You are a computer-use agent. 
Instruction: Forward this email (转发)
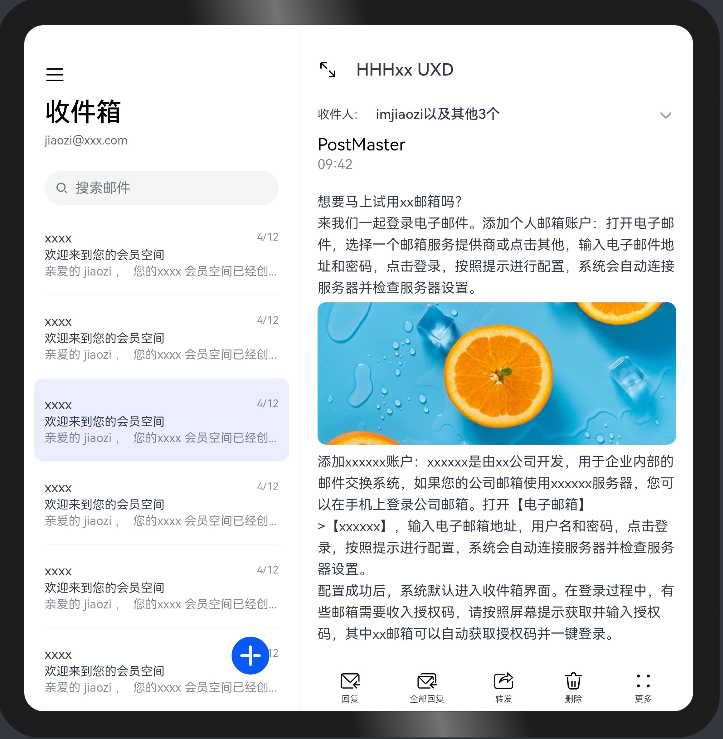503,688
